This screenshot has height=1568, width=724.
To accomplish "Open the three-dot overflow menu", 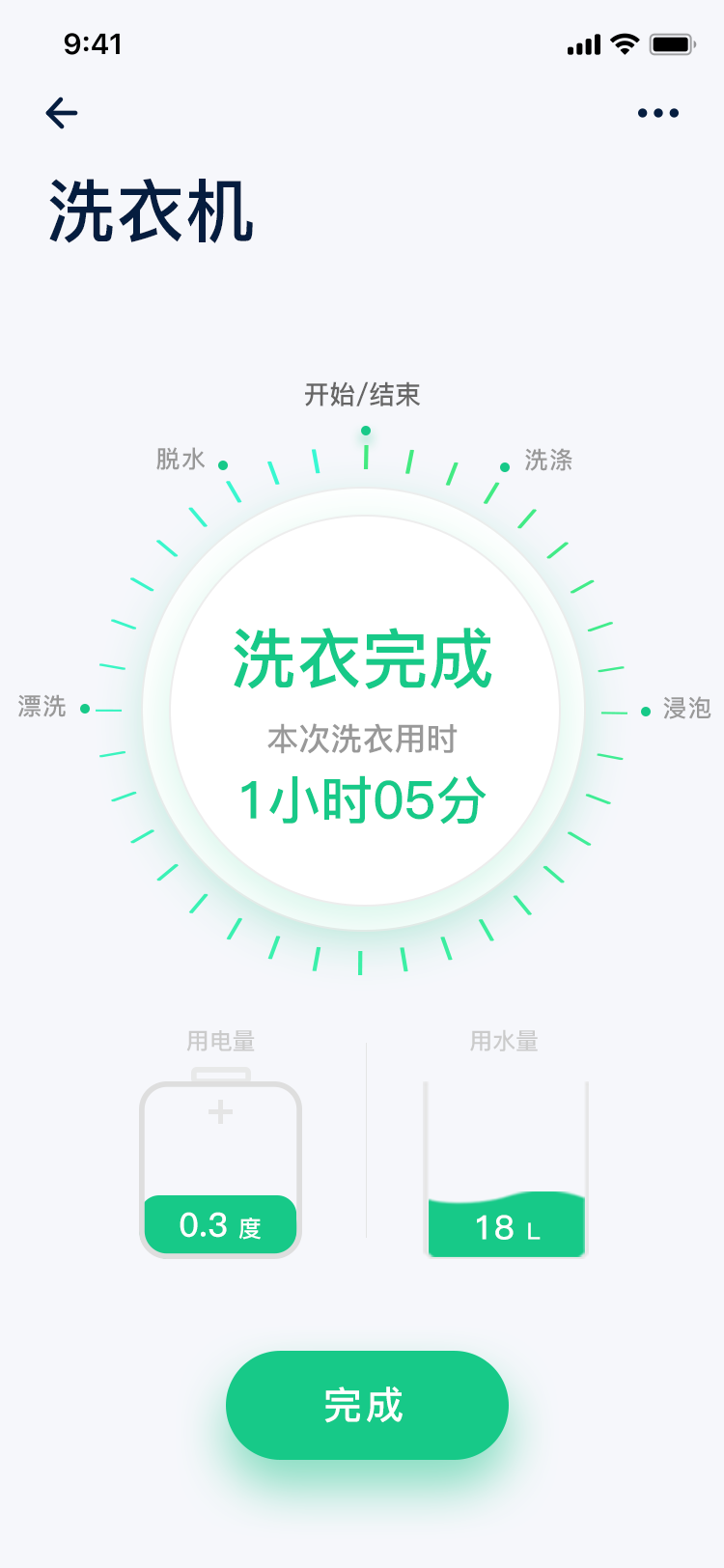I will coord(658,113).
